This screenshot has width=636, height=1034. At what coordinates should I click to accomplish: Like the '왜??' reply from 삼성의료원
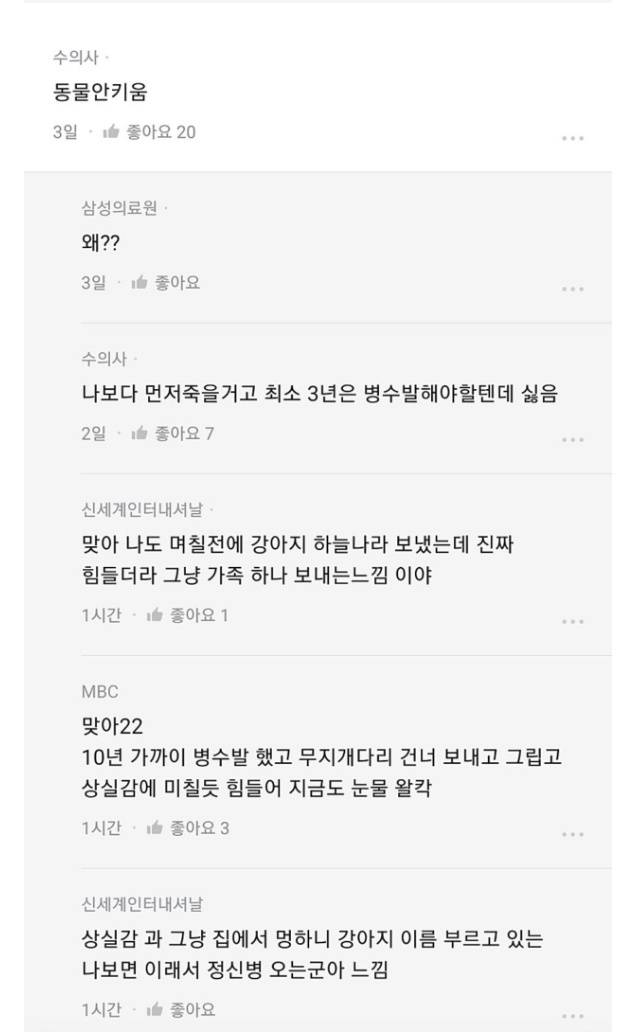[169, 283]
